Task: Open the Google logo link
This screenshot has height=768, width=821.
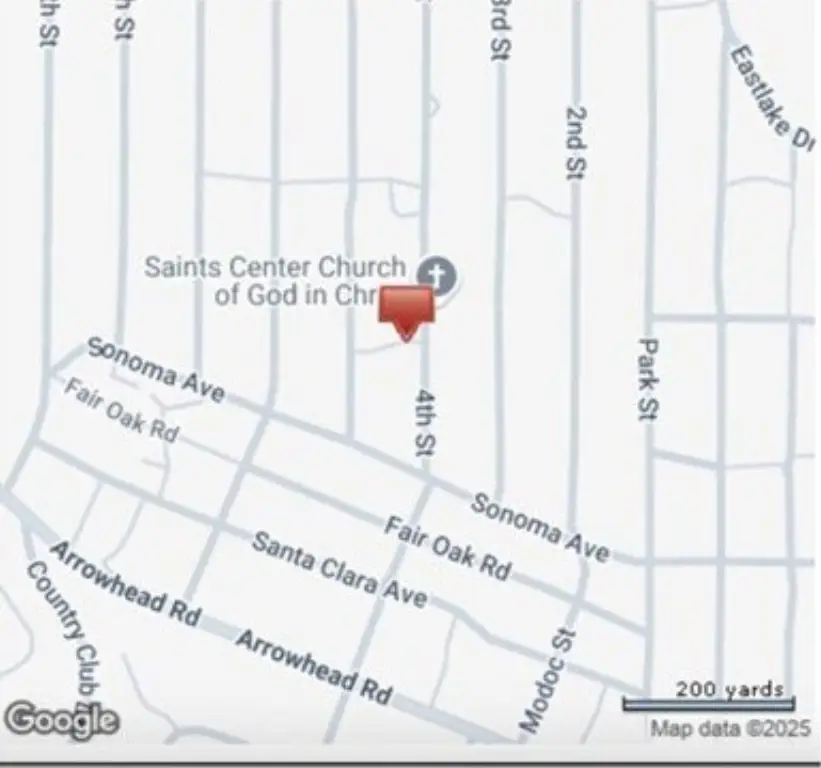Action: click(61, 718)
